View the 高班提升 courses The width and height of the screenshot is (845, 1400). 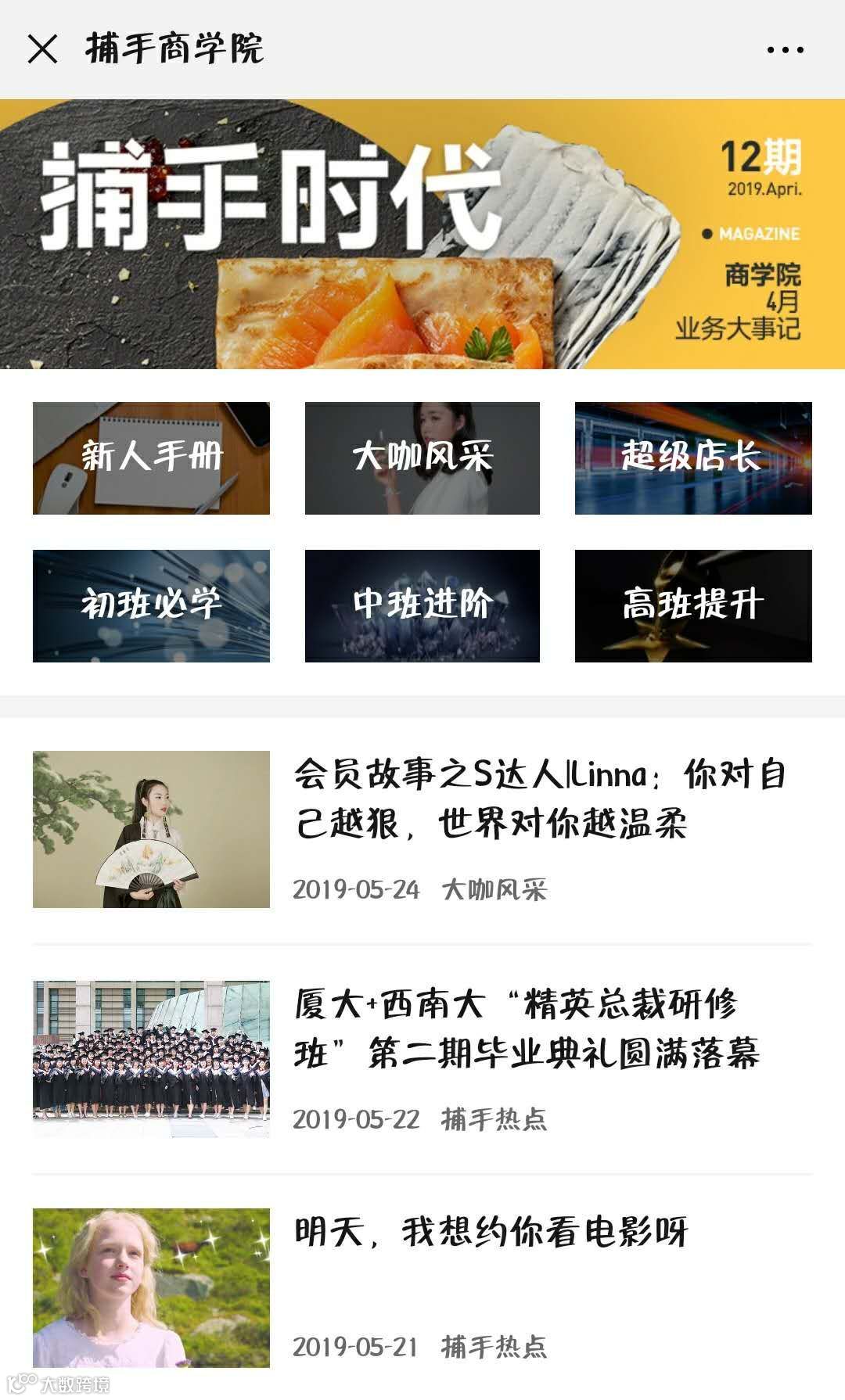coord(693,606)
